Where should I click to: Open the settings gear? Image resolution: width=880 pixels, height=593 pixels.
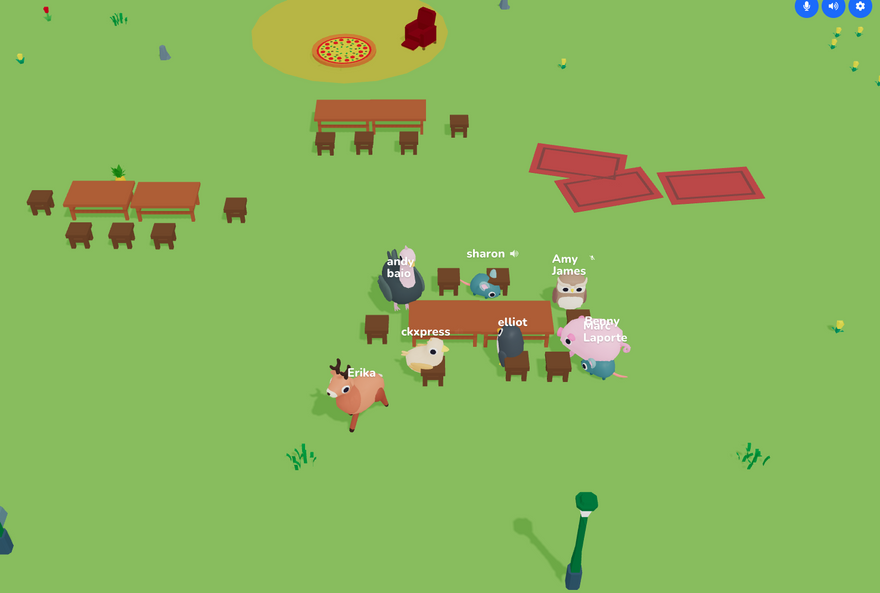click(860, 7)
